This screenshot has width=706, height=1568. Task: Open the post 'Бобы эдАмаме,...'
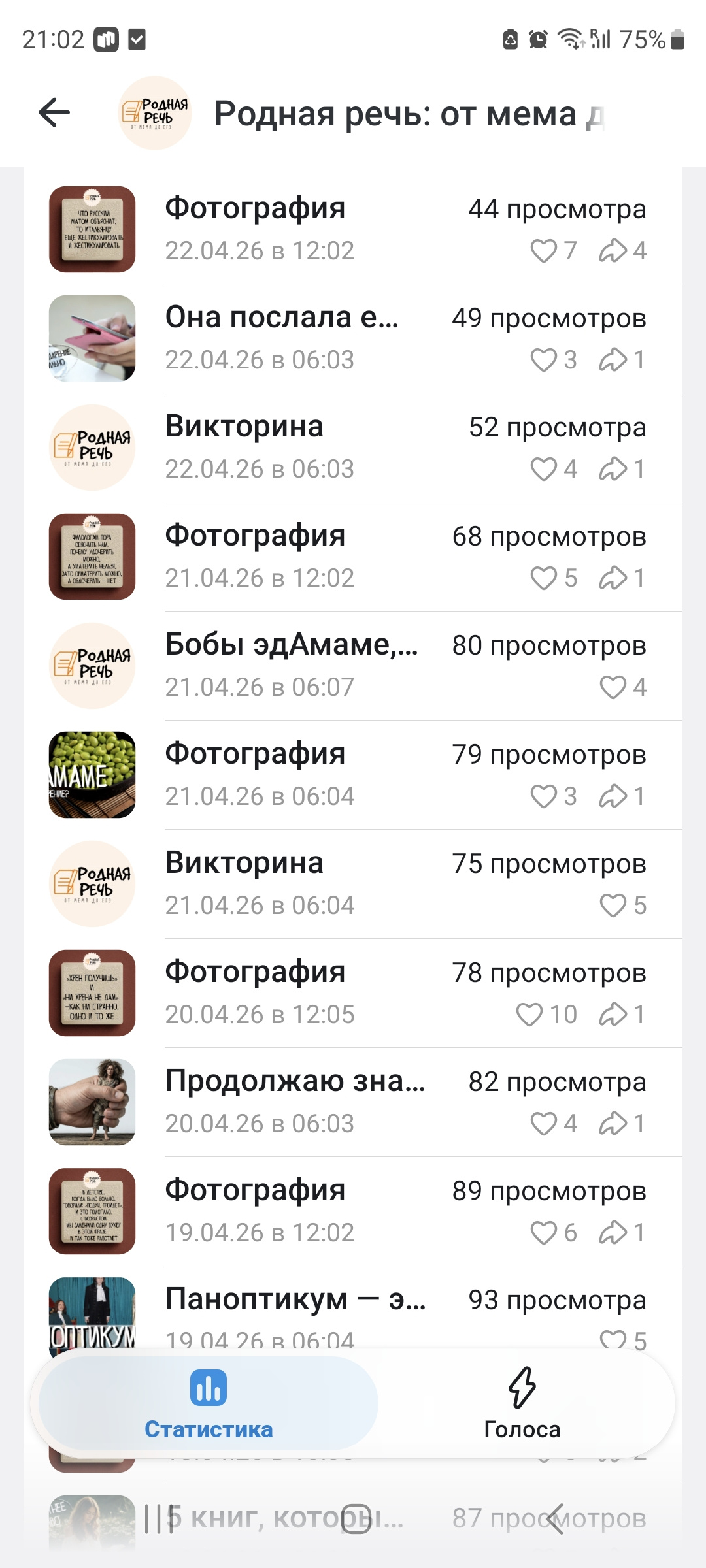(x=353, y=665)
